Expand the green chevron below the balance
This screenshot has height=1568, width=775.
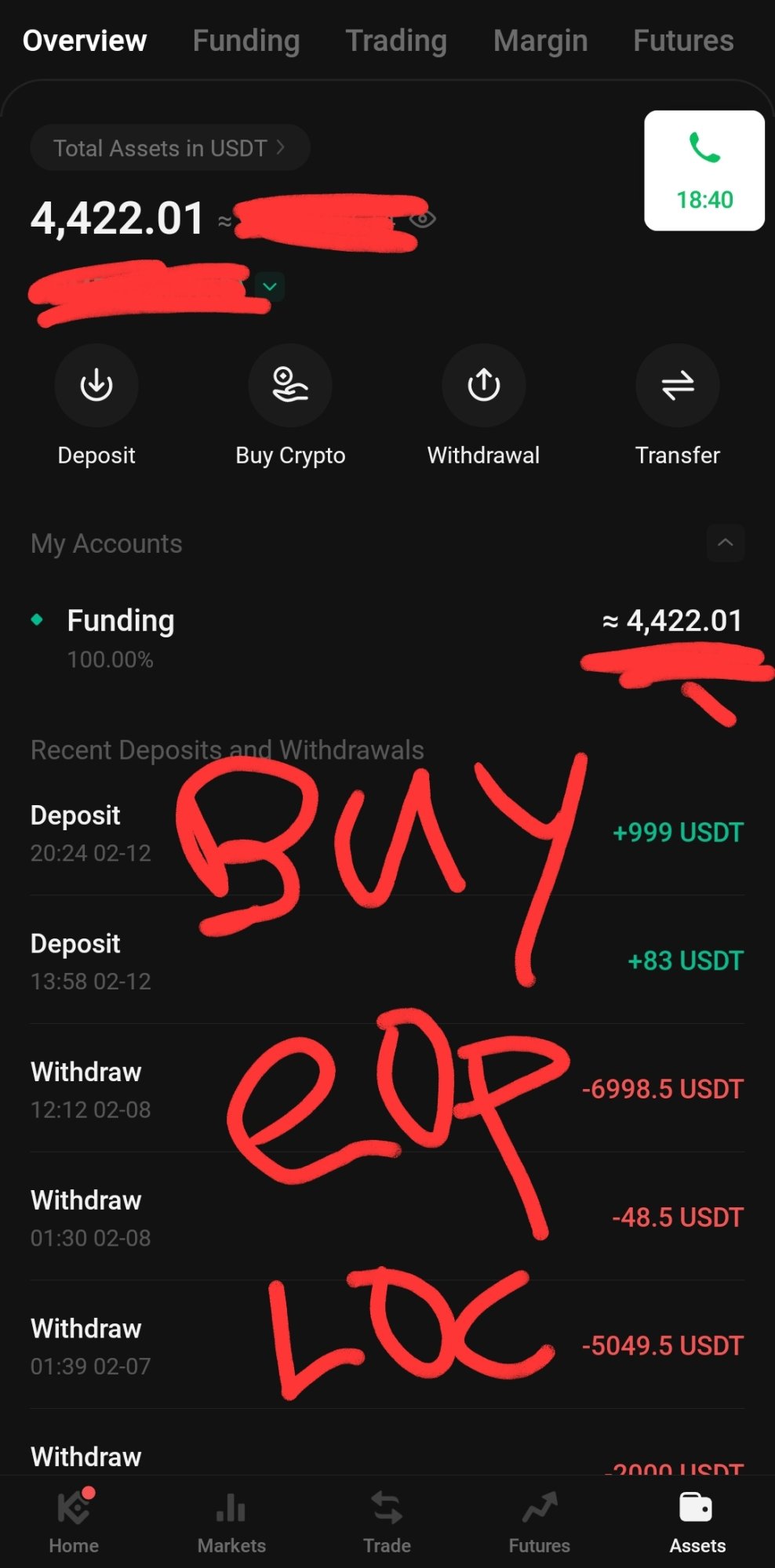click(269, 288)
